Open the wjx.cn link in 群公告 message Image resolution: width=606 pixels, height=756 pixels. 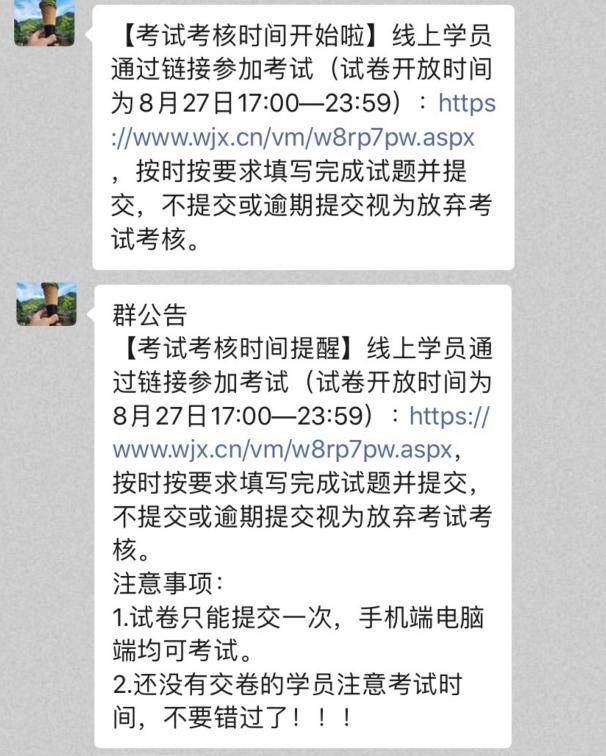coord(282,447)
